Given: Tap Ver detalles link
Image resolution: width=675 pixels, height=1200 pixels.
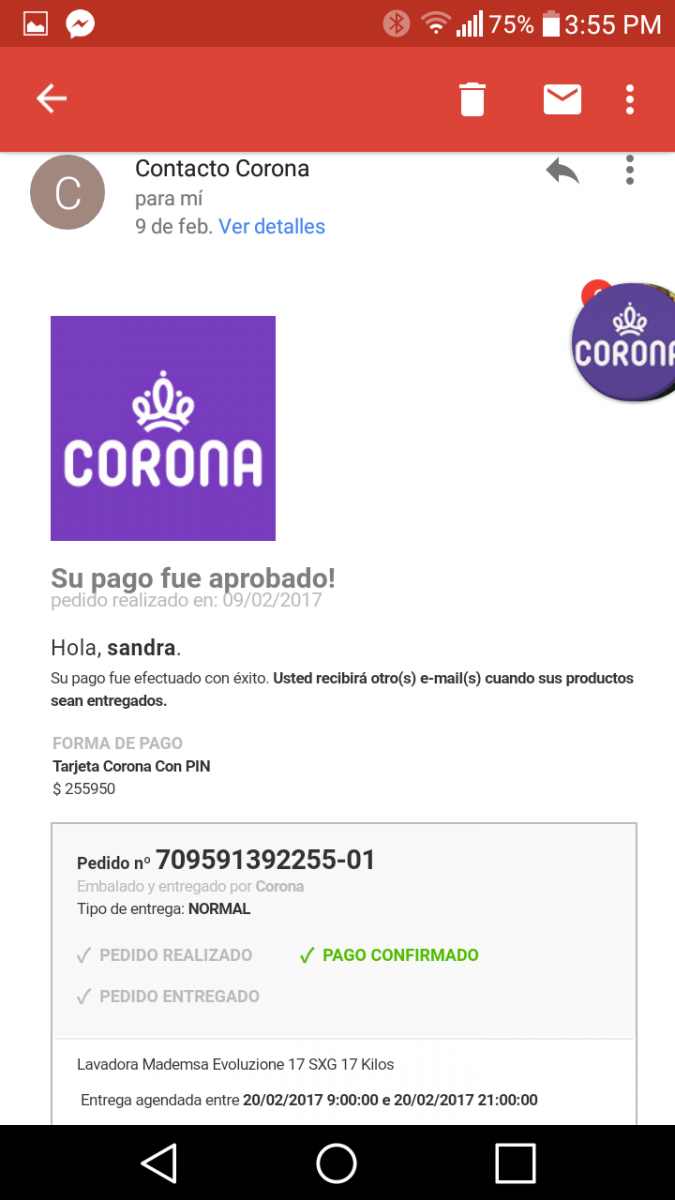Looking at the screenshot, I should [272, 227].
